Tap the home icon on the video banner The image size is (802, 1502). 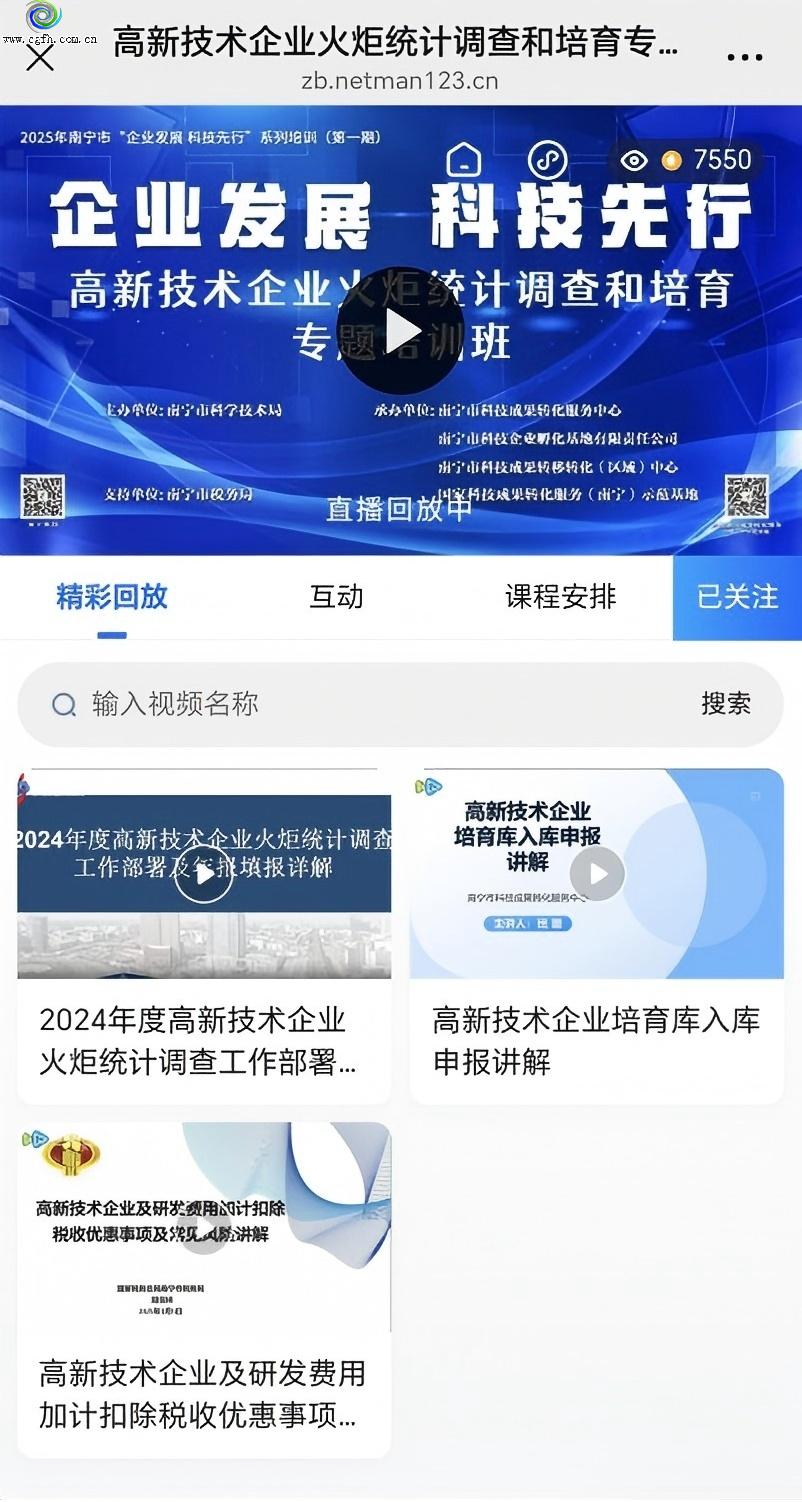point(463,160)
